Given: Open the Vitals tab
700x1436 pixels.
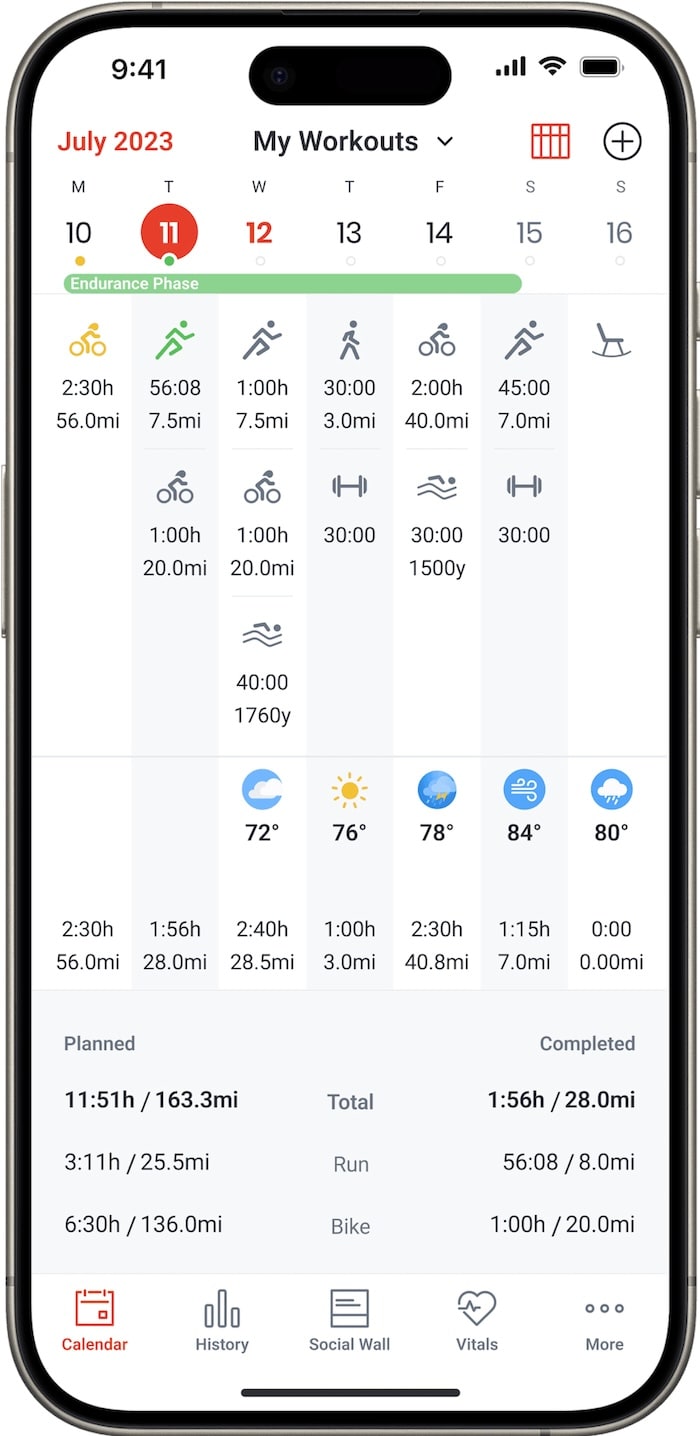Looking at the screenshot, I should 477,1320.
